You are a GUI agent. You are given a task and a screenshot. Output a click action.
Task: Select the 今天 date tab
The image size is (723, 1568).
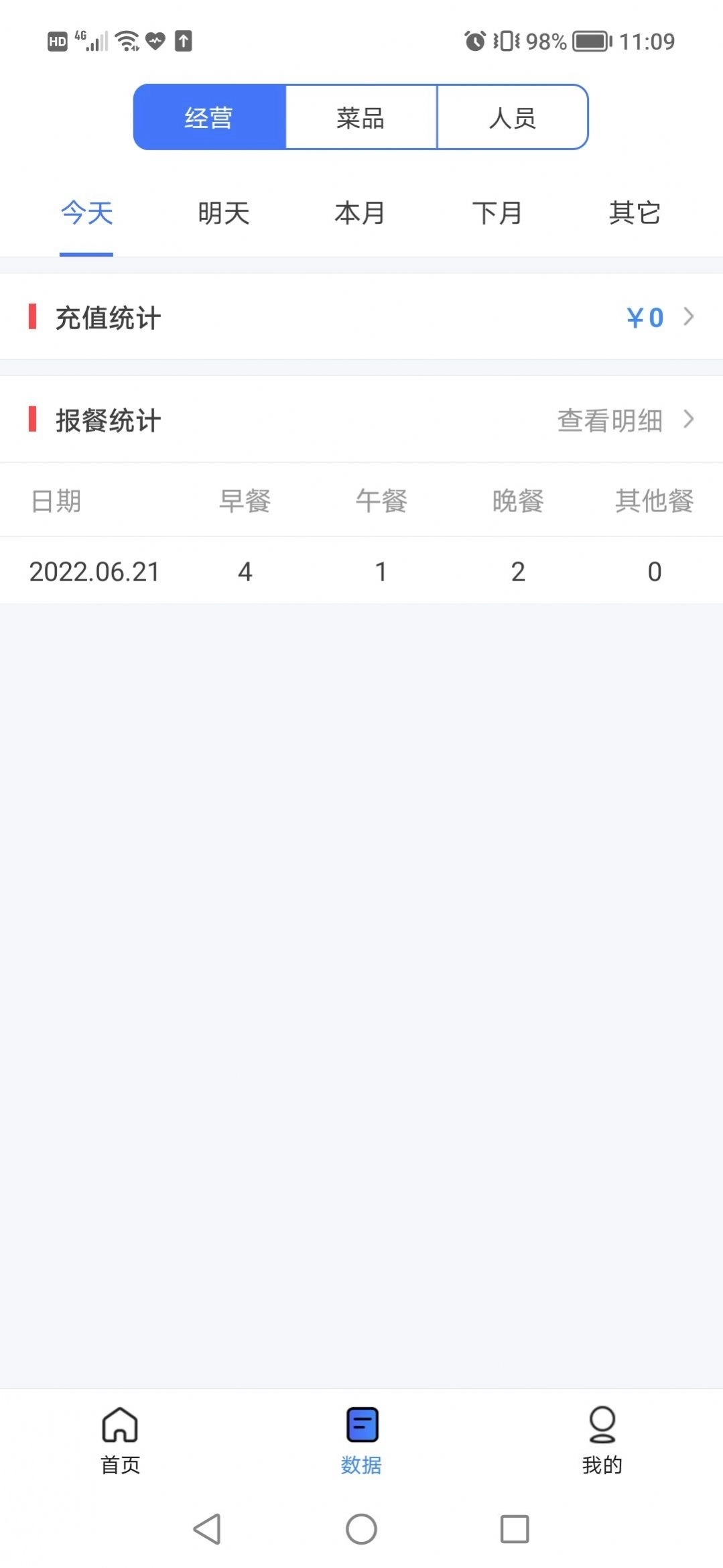[x=86, y=214]
